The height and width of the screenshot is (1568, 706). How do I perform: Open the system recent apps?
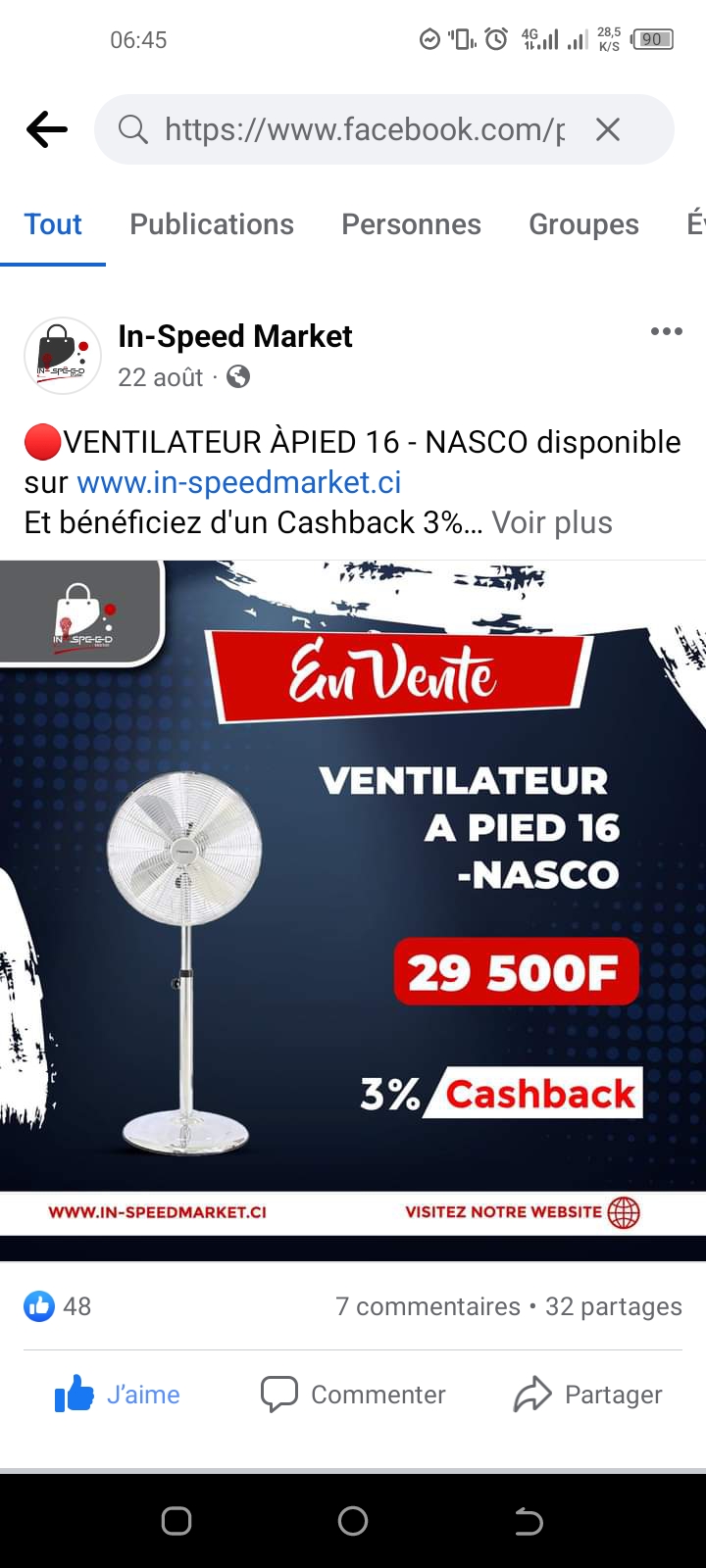pos(176,1521)
